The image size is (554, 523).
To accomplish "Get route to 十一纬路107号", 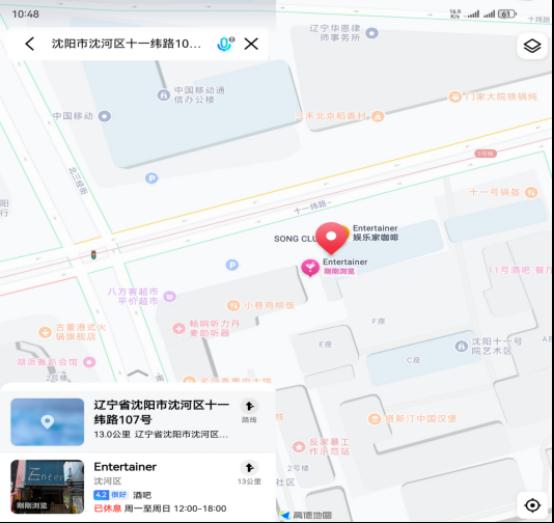I will (x=249, y=411).
